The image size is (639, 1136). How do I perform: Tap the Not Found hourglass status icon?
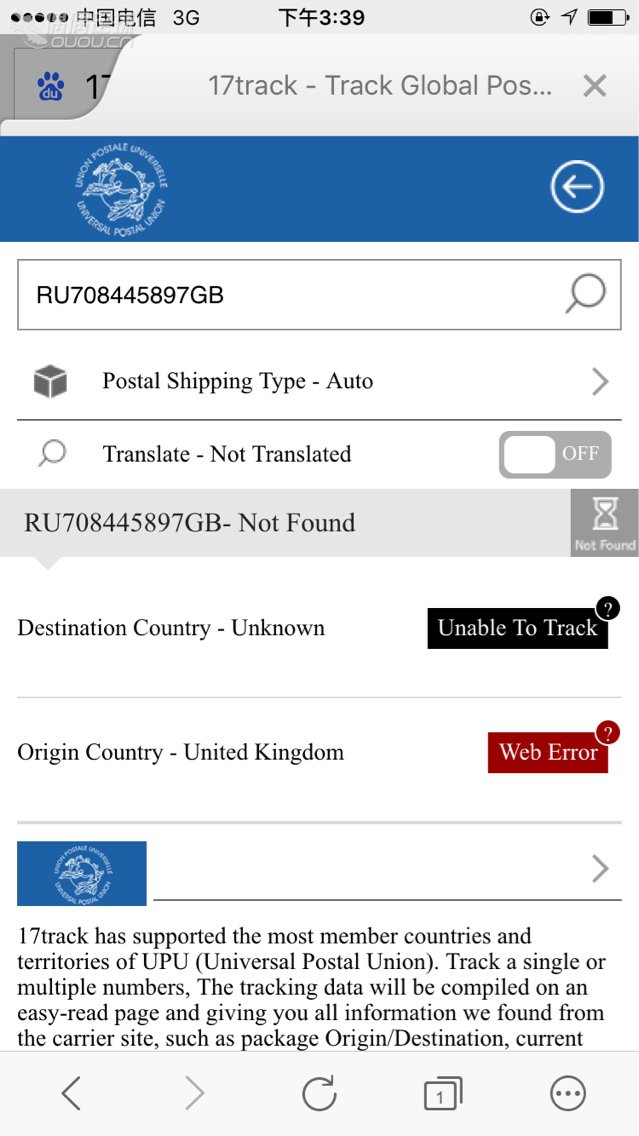tap(604, 522)
